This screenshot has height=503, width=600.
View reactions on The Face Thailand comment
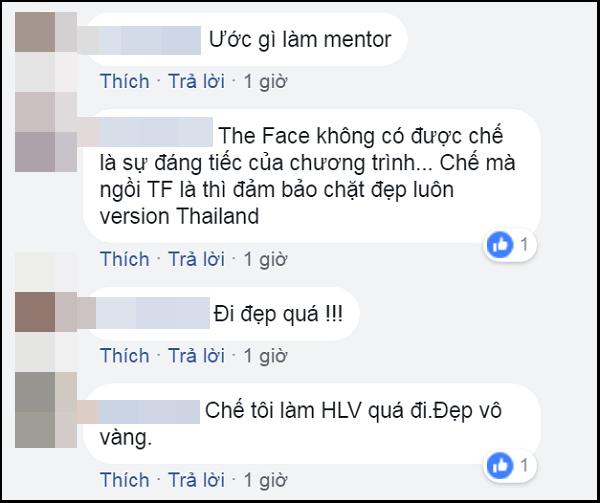[511, 243]
